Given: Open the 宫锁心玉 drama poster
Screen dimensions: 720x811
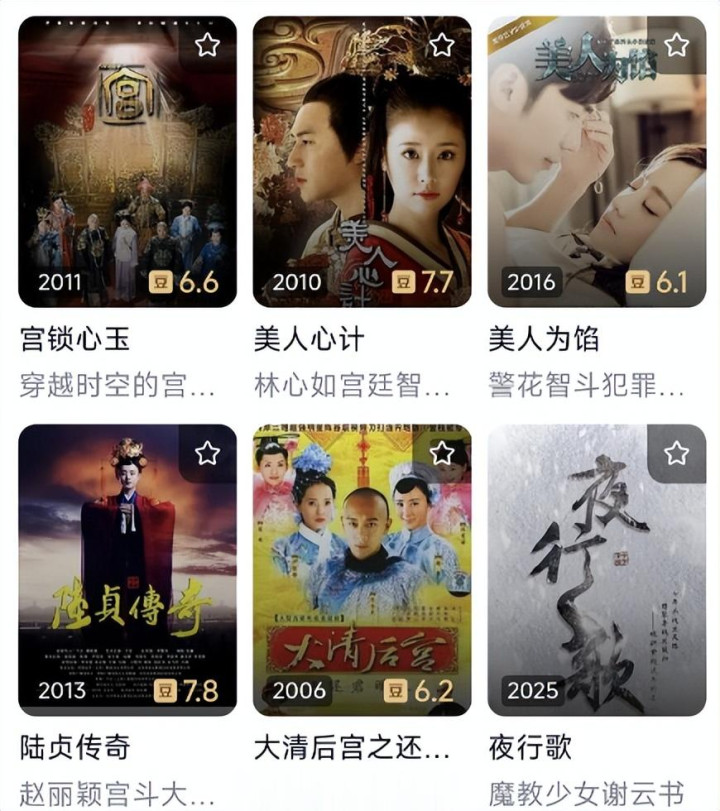Looking at the screenshot, I should click(x=127, y=165).
